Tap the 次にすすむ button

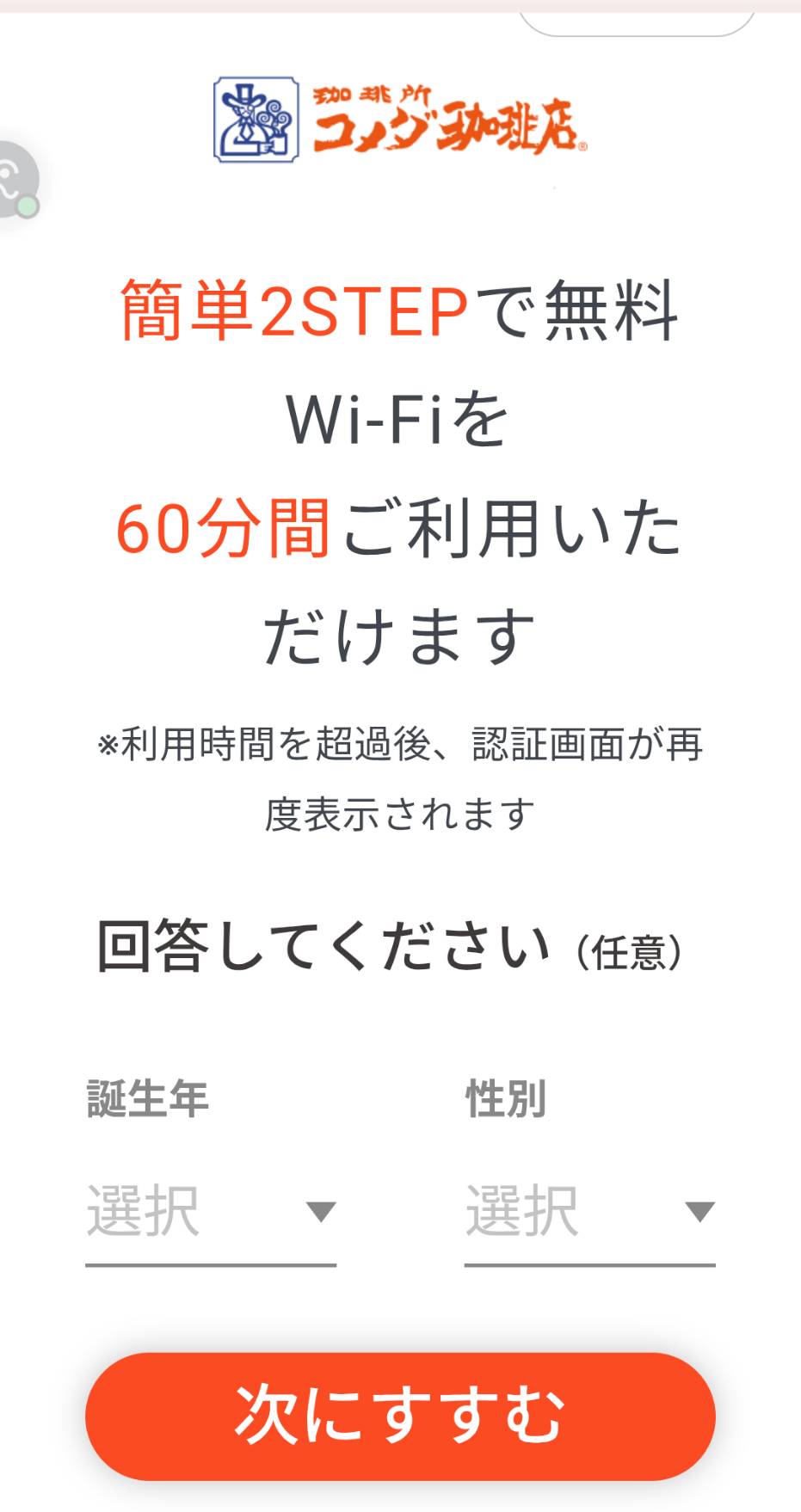click(400, 1416)
